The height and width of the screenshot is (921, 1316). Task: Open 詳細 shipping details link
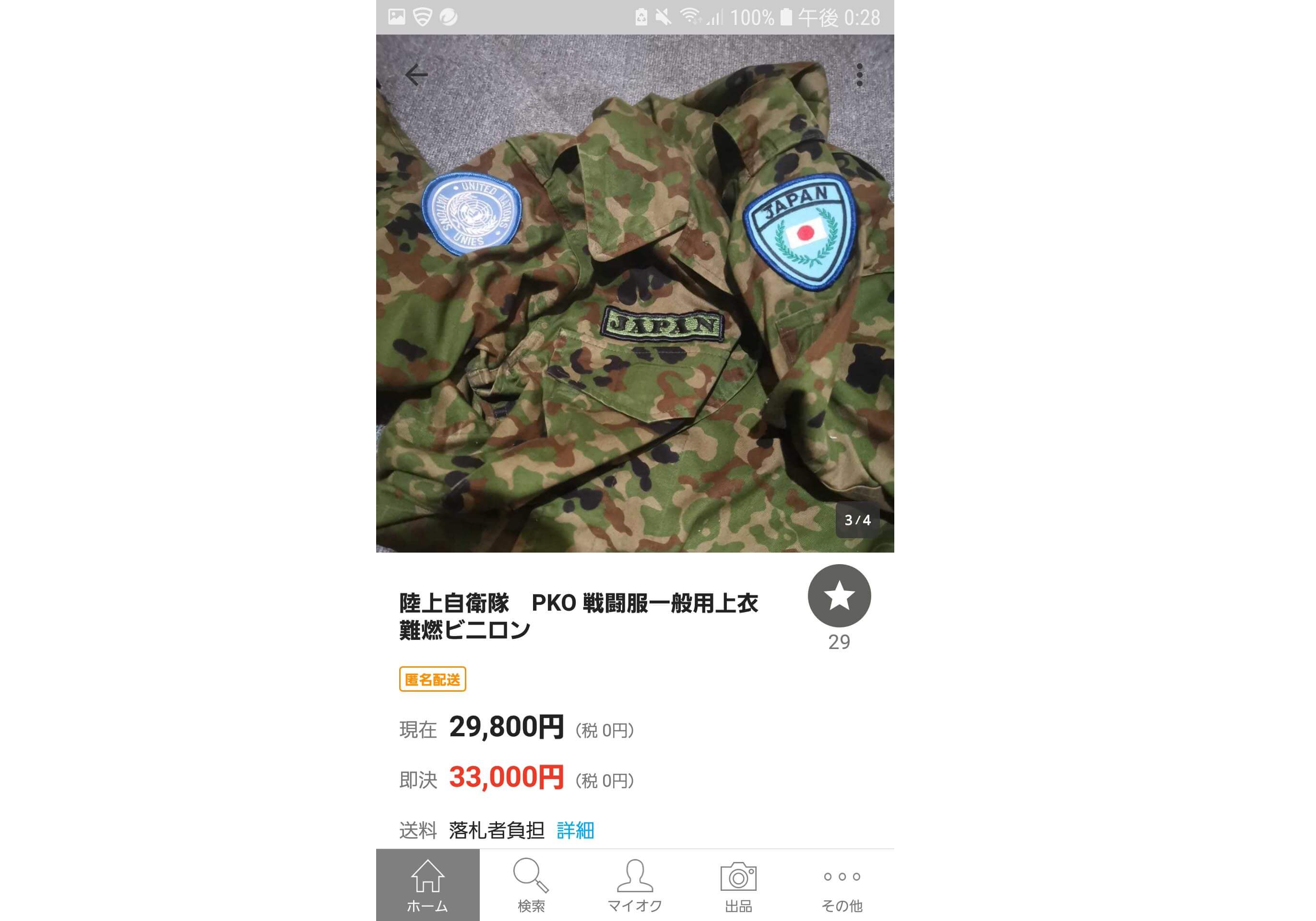click(x=575, y=830)
